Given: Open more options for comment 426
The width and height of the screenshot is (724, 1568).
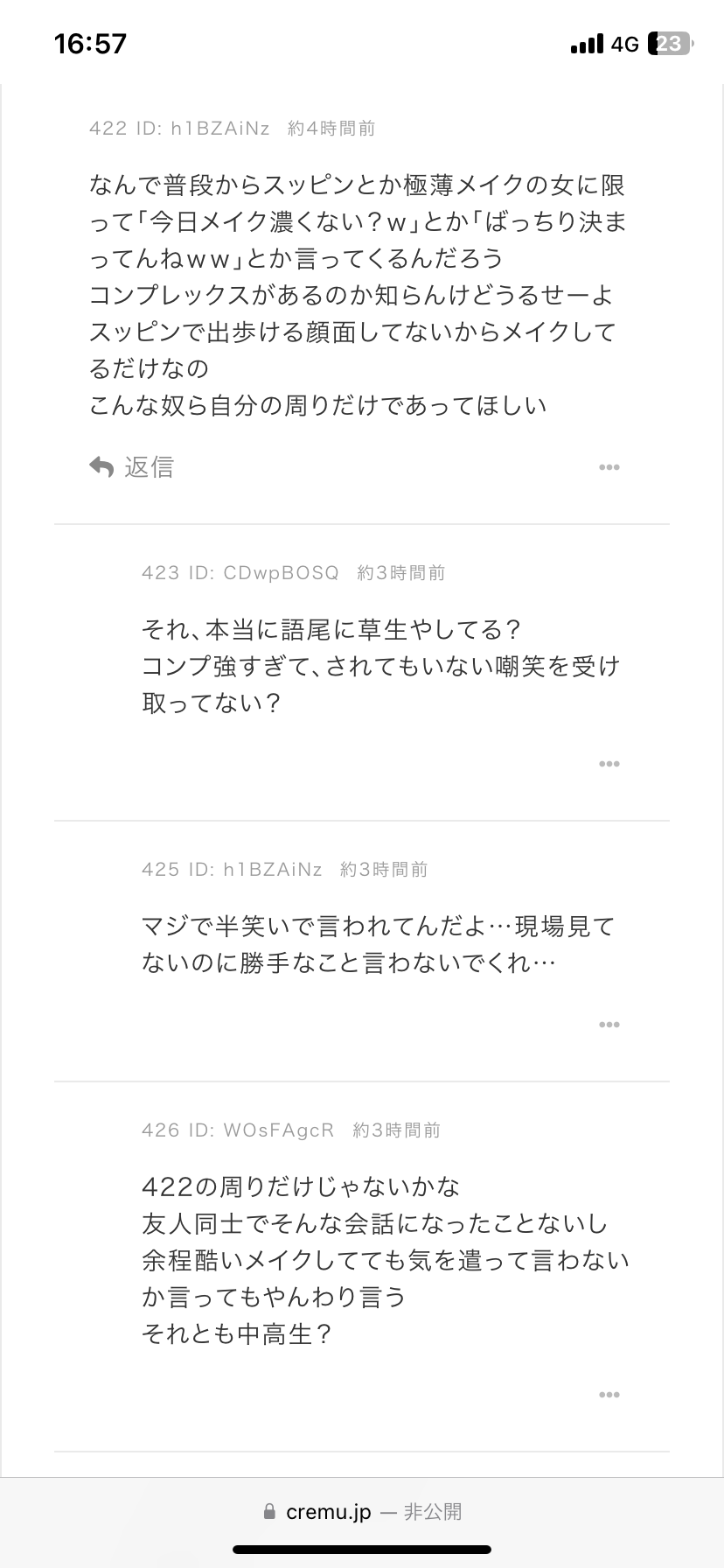Looking at the screenshot, I should click(609, 1395).
